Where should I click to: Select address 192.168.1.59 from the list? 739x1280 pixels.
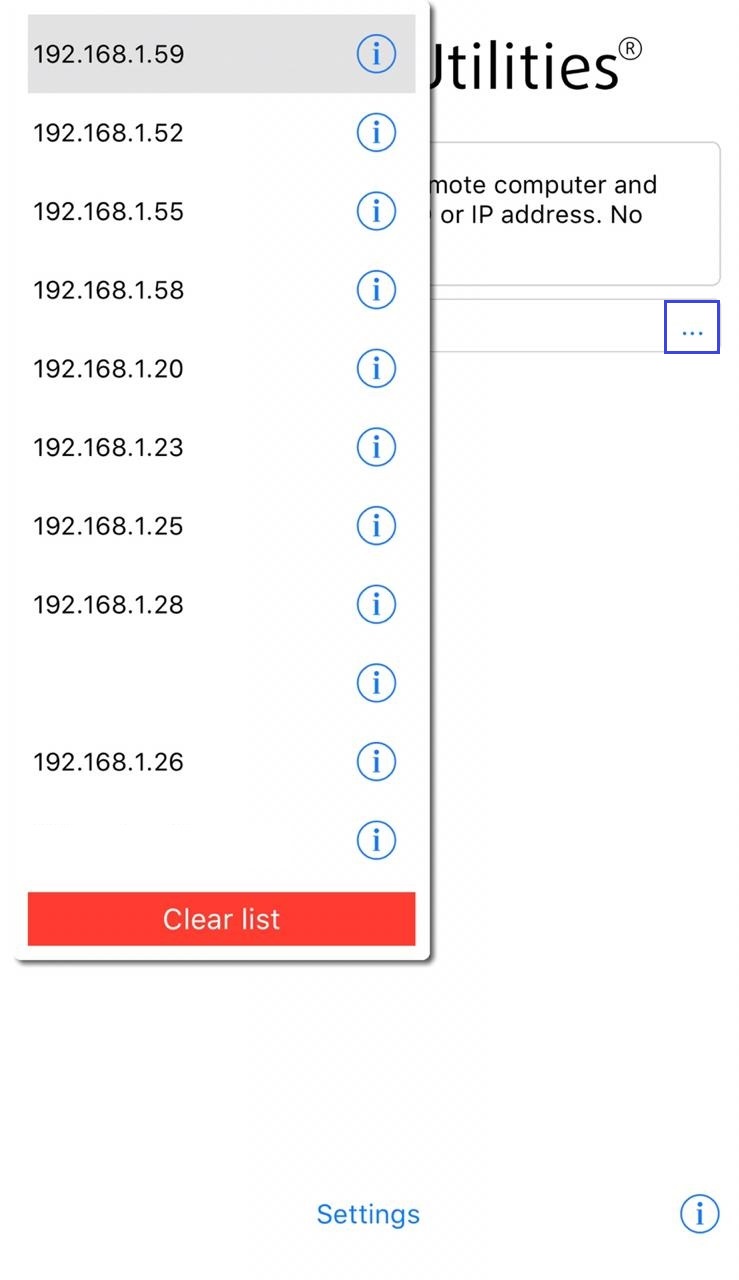pyautogui.click(x=109, y=54)
